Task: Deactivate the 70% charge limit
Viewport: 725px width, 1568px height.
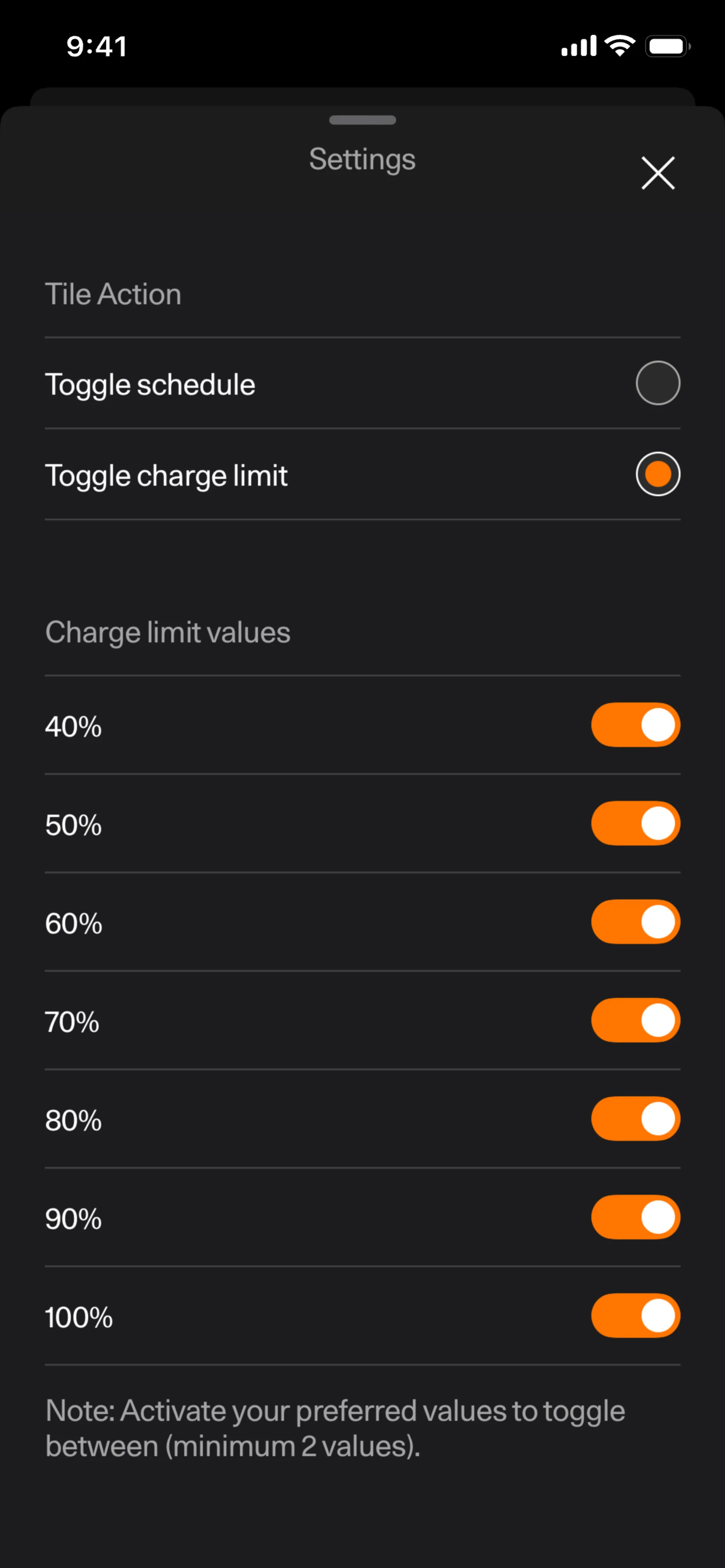Action: click(x=636, y=1020)
